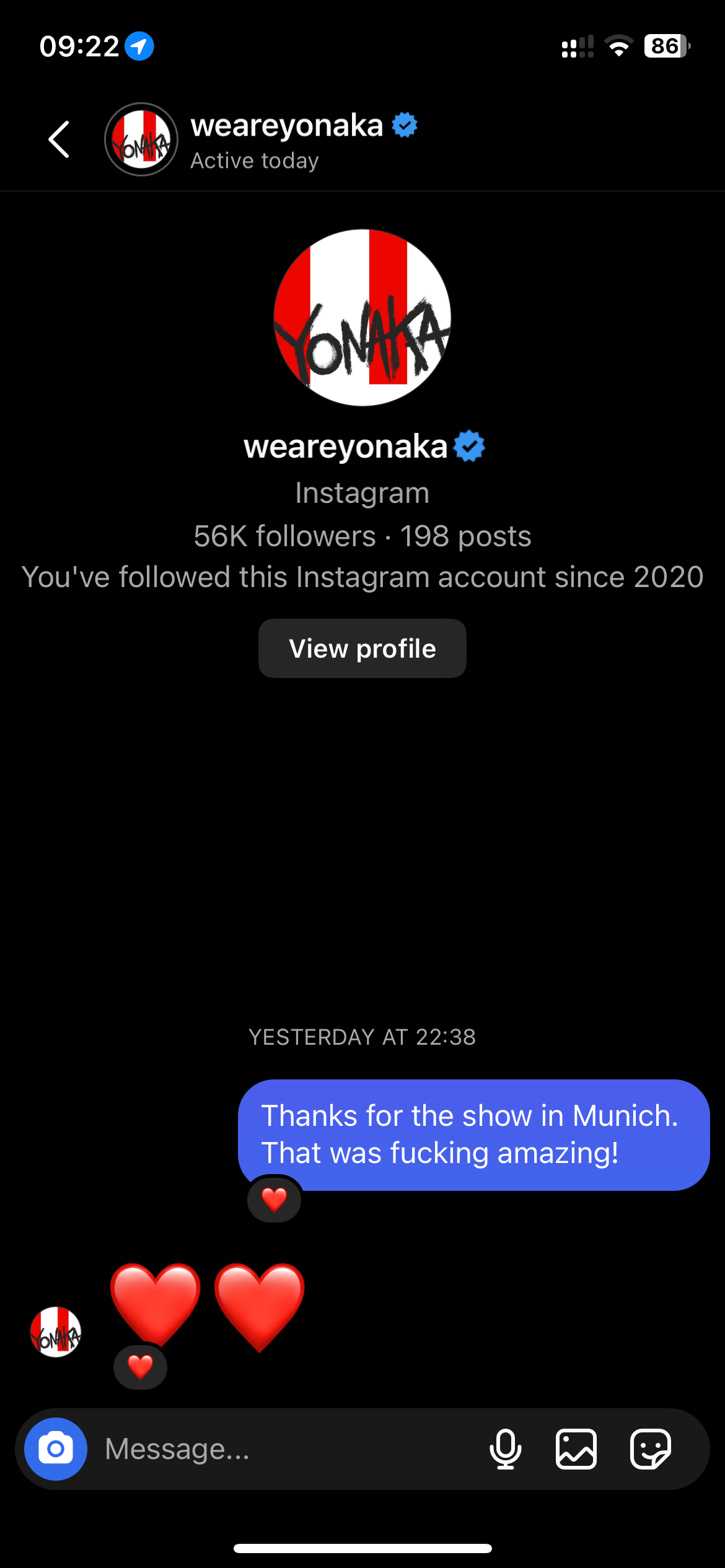Open the photo gallery picker
The image size is (725, 1568).
tap(576, 1449)
